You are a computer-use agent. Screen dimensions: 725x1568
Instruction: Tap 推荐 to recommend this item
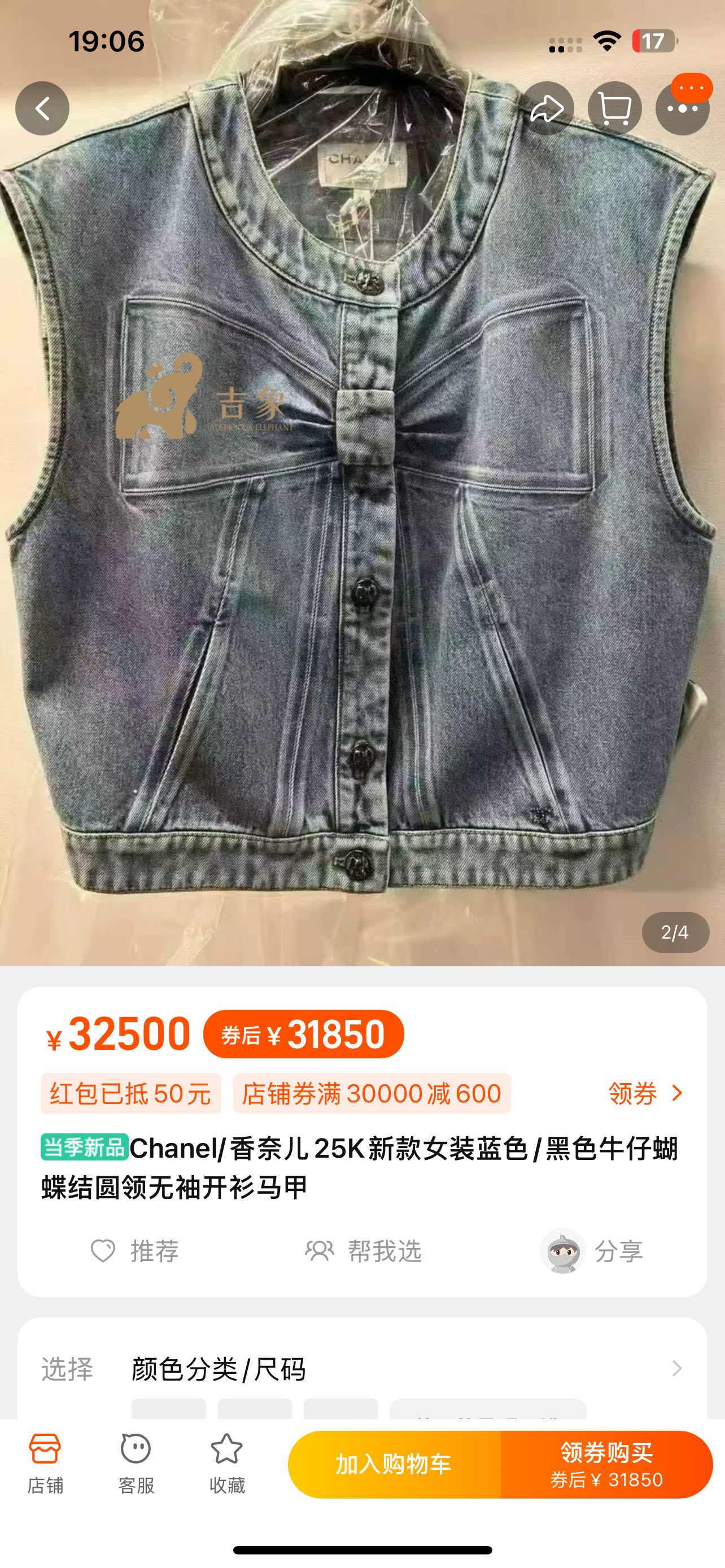point(135,1251)
